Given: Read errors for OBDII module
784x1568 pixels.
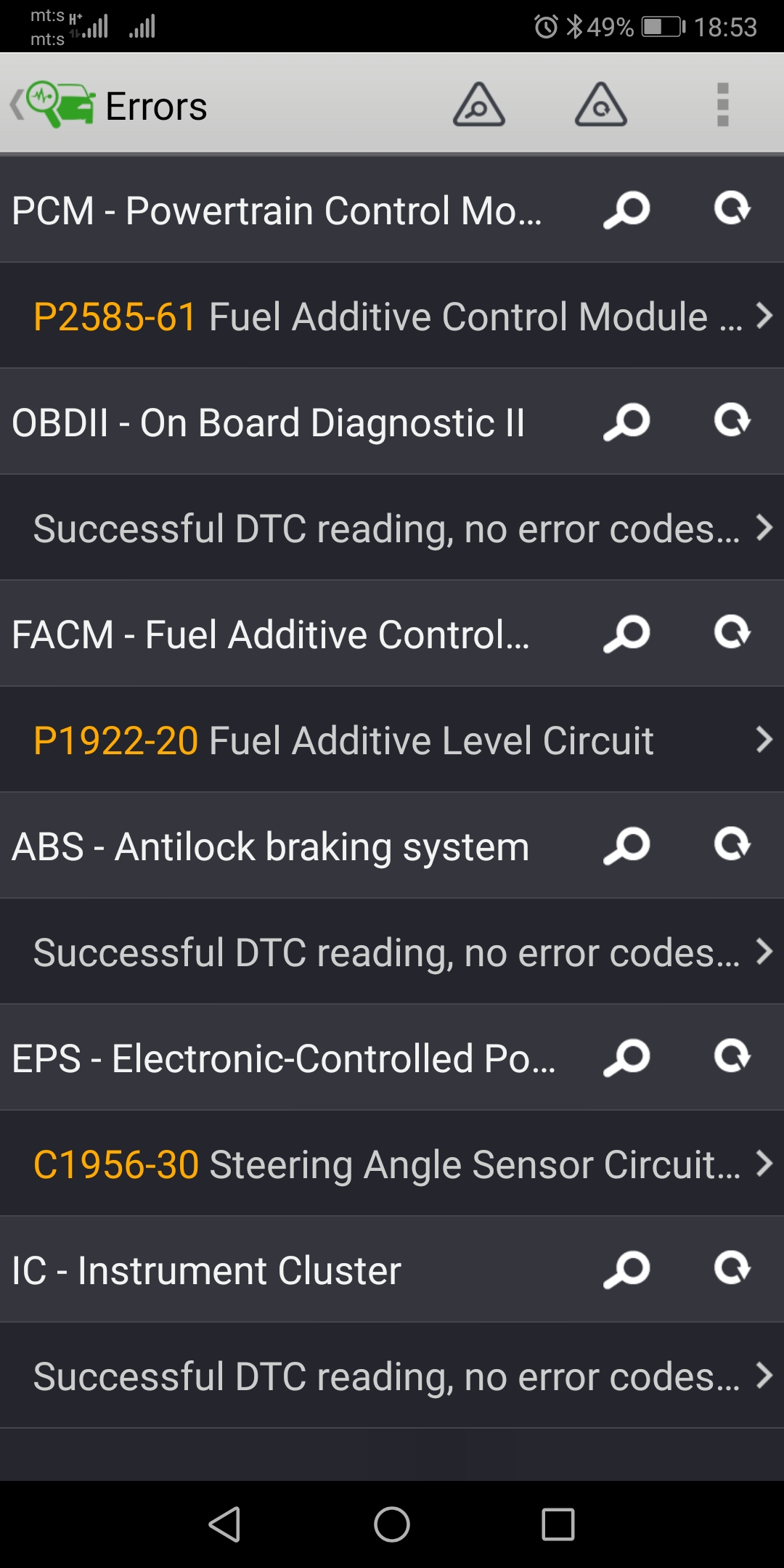Looking at the screenshot, I should [626, 422].
